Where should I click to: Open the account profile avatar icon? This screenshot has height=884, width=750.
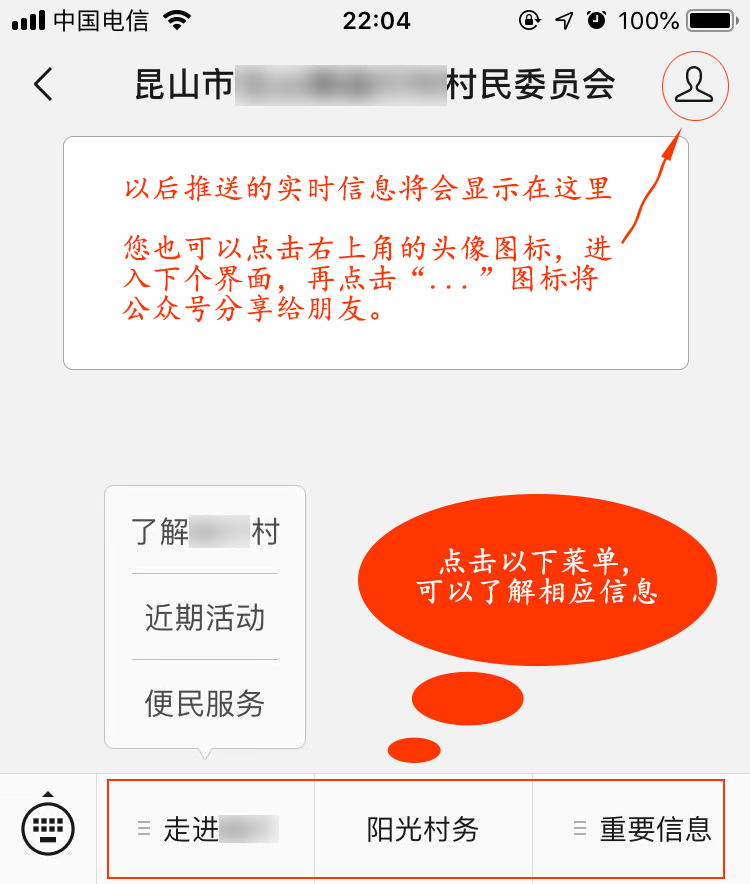pyautogui.click(x=695, y=86)
